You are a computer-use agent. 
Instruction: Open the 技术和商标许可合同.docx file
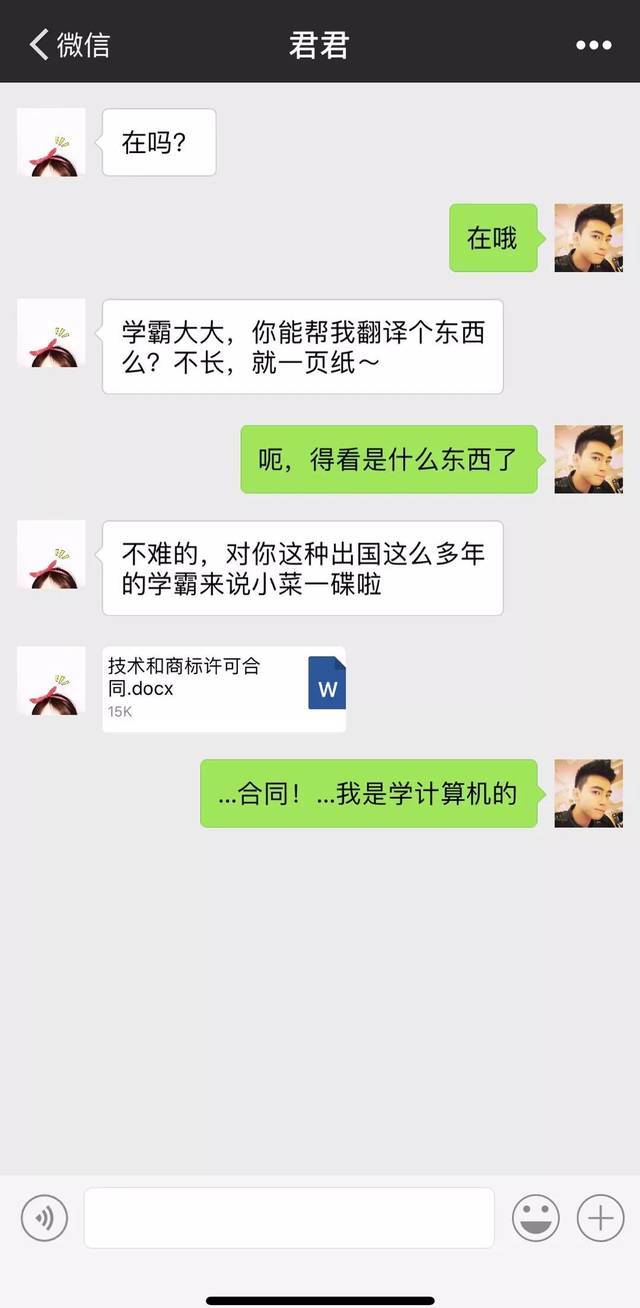pos(224,689)
